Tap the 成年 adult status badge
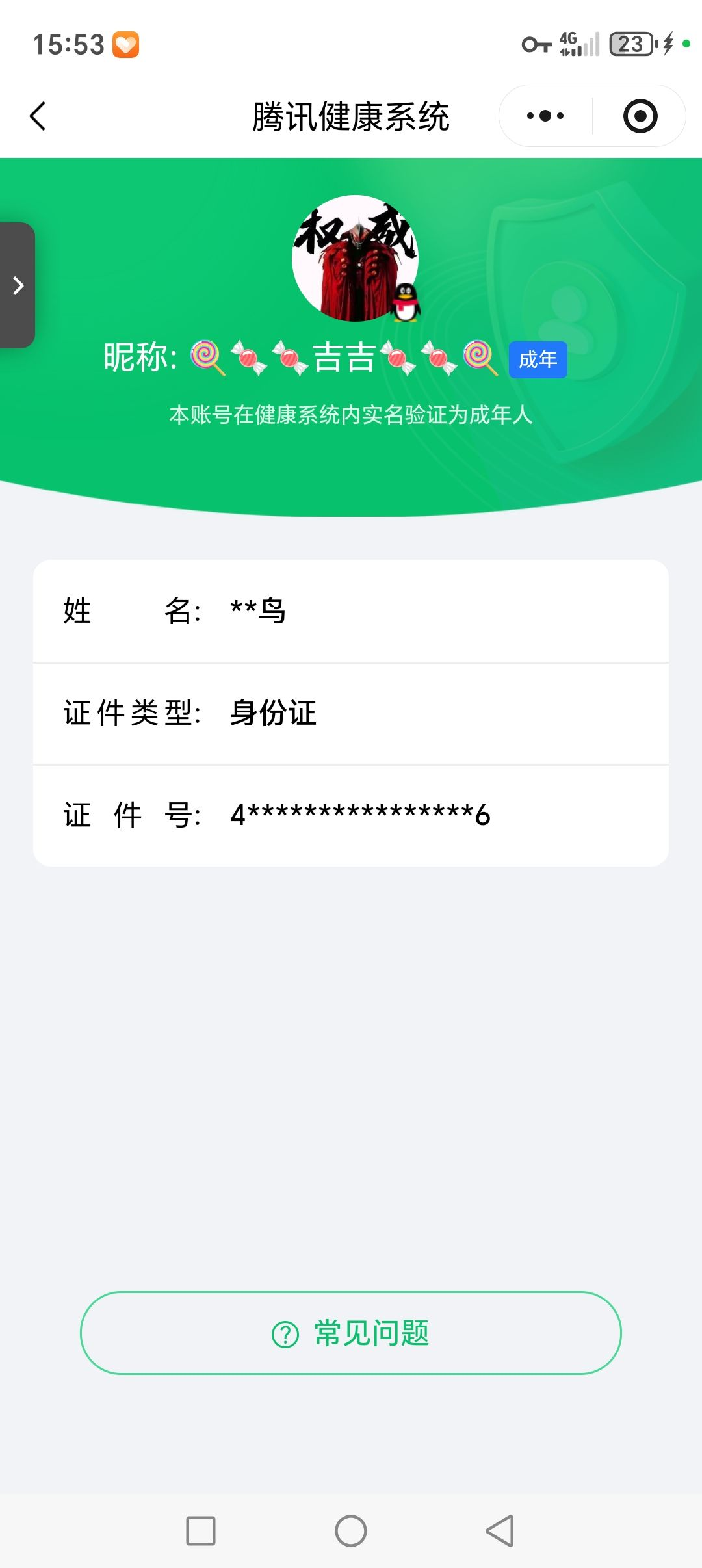The width and height of the screenshot is (702, 1568). pos(538,359)
